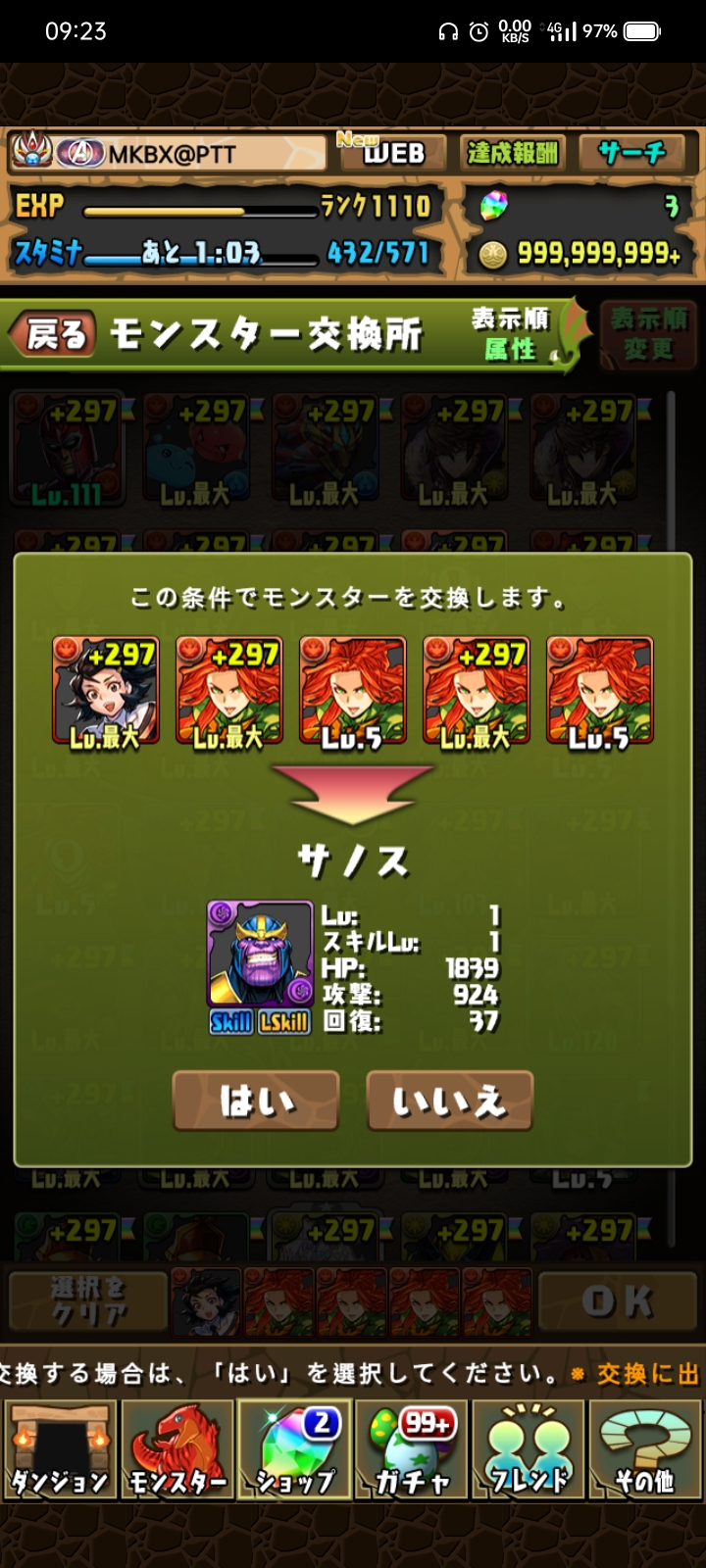Go back with the 戻る button

tap(55, 335)
